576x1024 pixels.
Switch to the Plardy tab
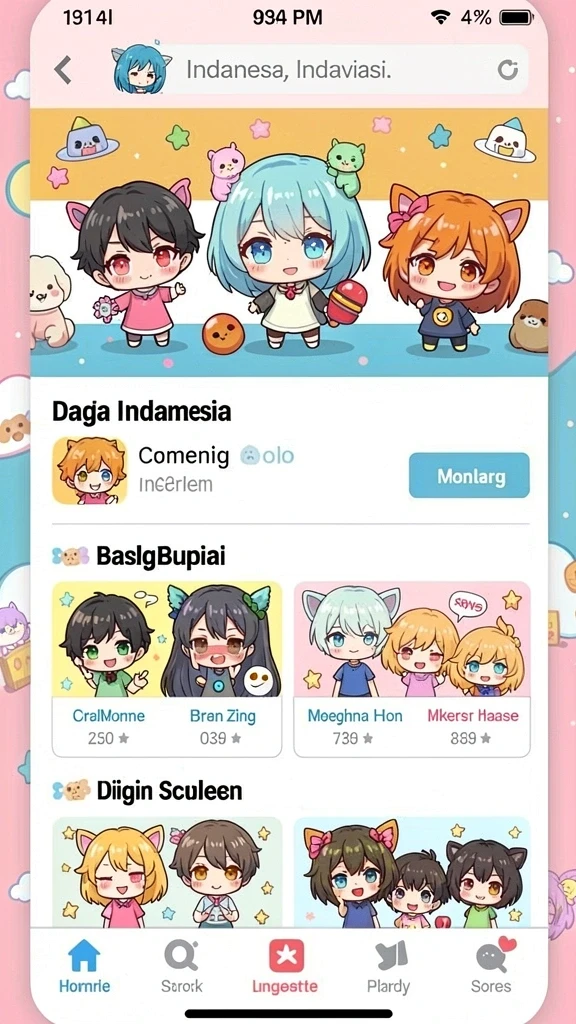[389, 967]
